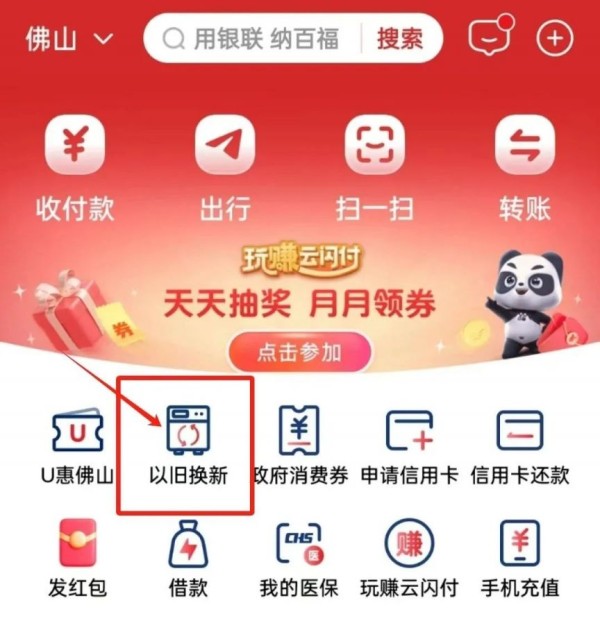Open 借款 loan service
Viewport: 600px width, 621px height.
coord(187,558)
